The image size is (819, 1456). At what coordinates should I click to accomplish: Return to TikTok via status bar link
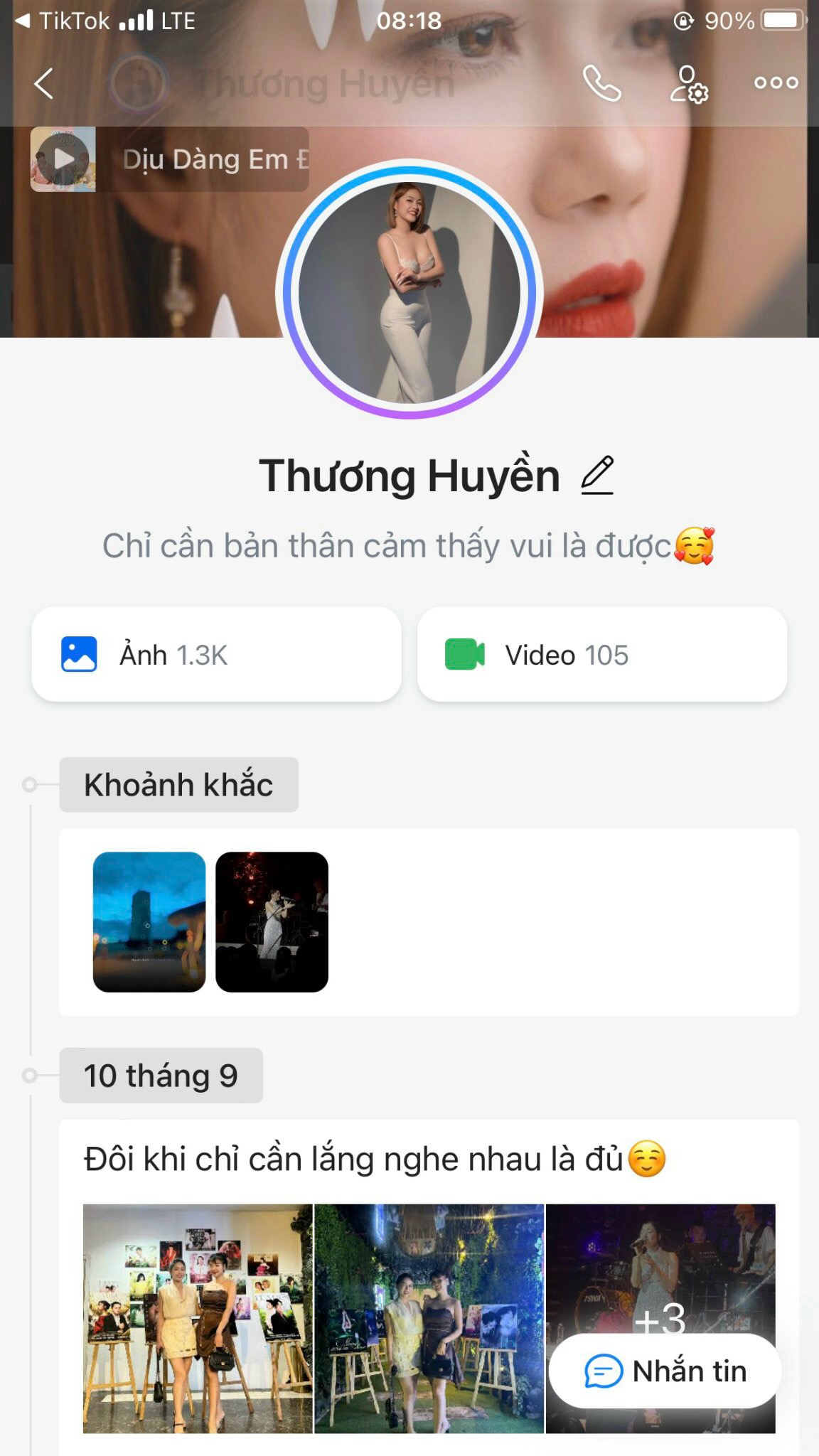pos(63,21)
